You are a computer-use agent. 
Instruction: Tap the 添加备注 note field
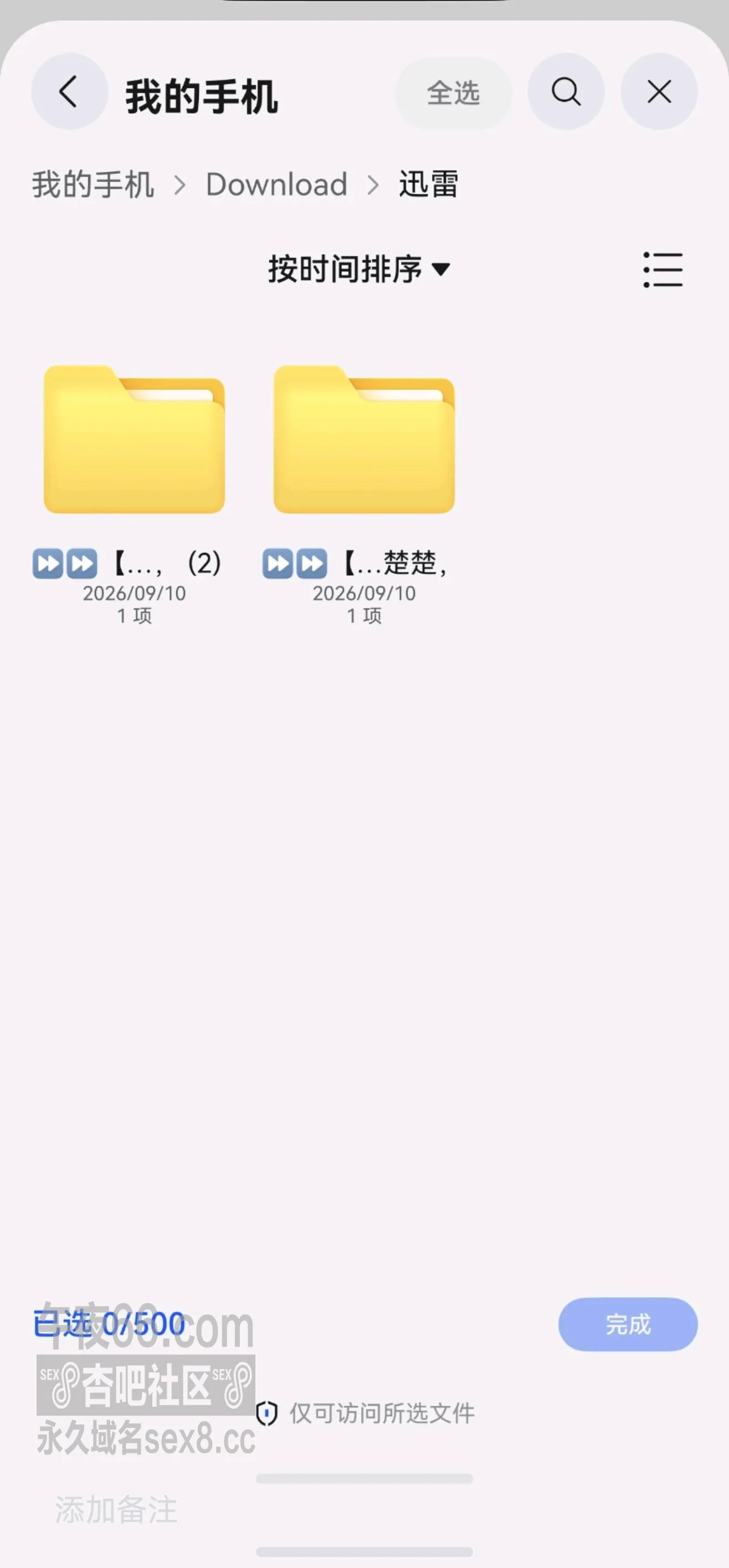(x=116, y=1509)
